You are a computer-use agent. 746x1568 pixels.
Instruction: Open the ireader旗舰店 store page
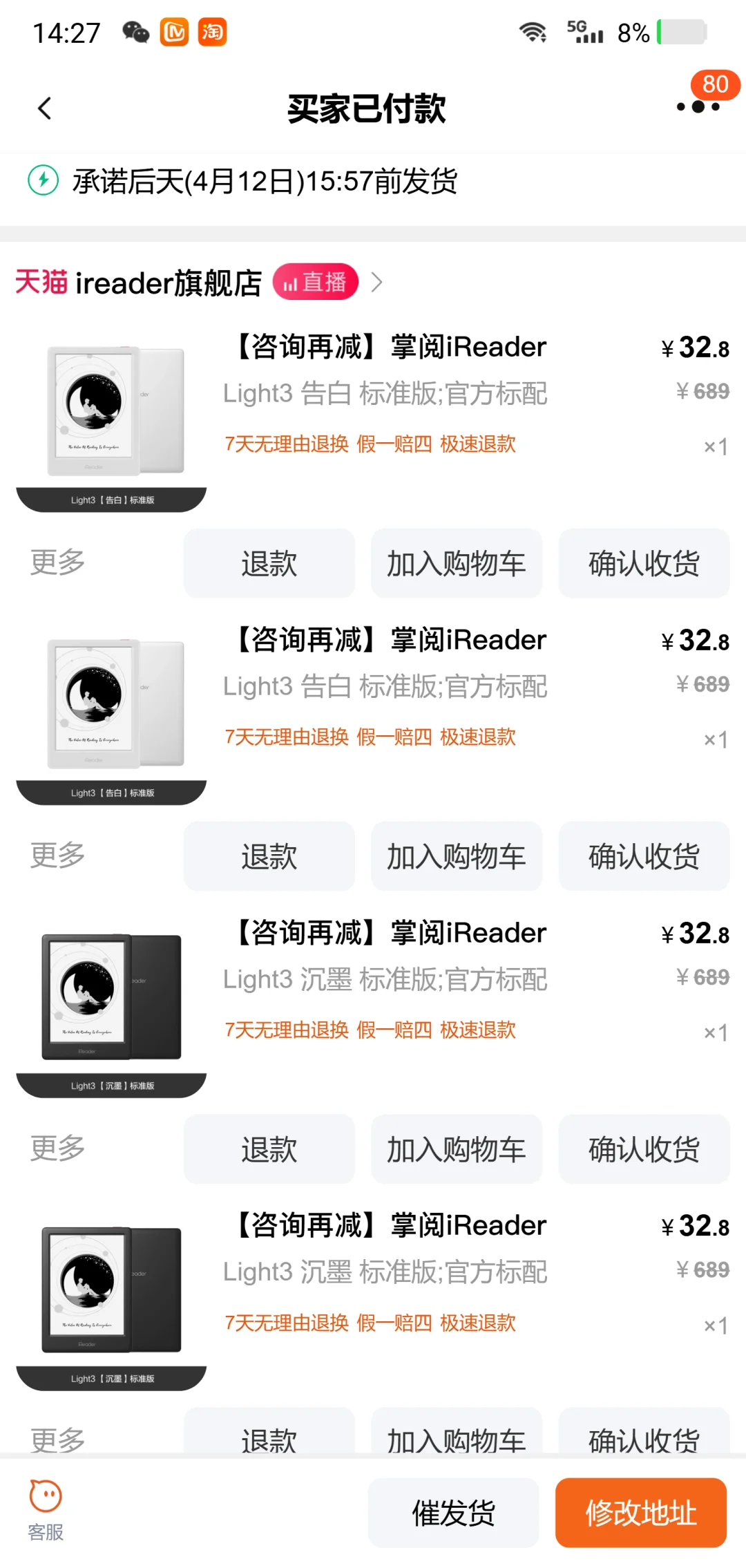(x=169, y=283)
